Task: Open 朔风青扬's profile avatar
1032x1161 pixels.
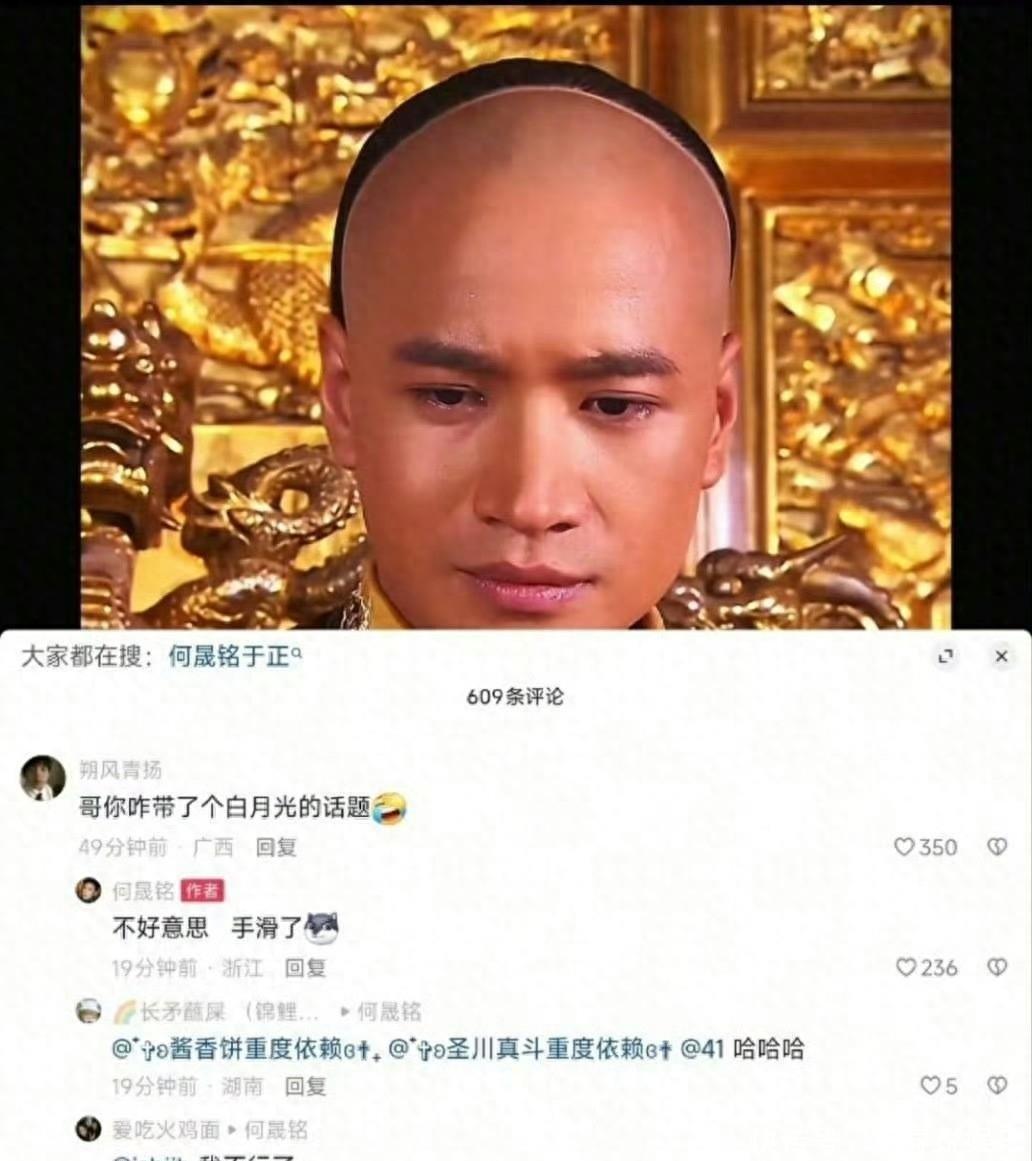Action: [43, 777]
